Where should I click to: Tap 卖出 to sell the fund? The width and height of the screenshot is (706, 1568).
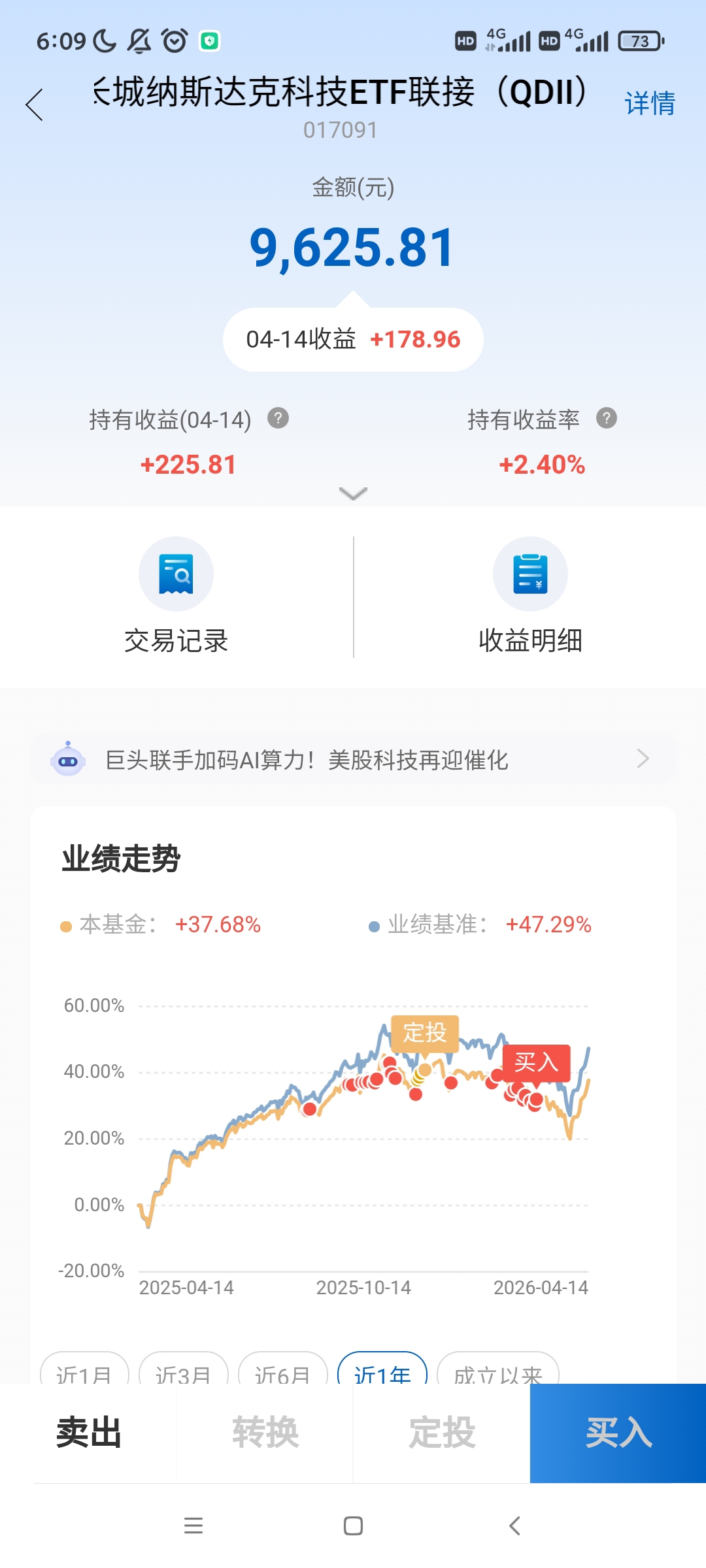click(89, 1433)
